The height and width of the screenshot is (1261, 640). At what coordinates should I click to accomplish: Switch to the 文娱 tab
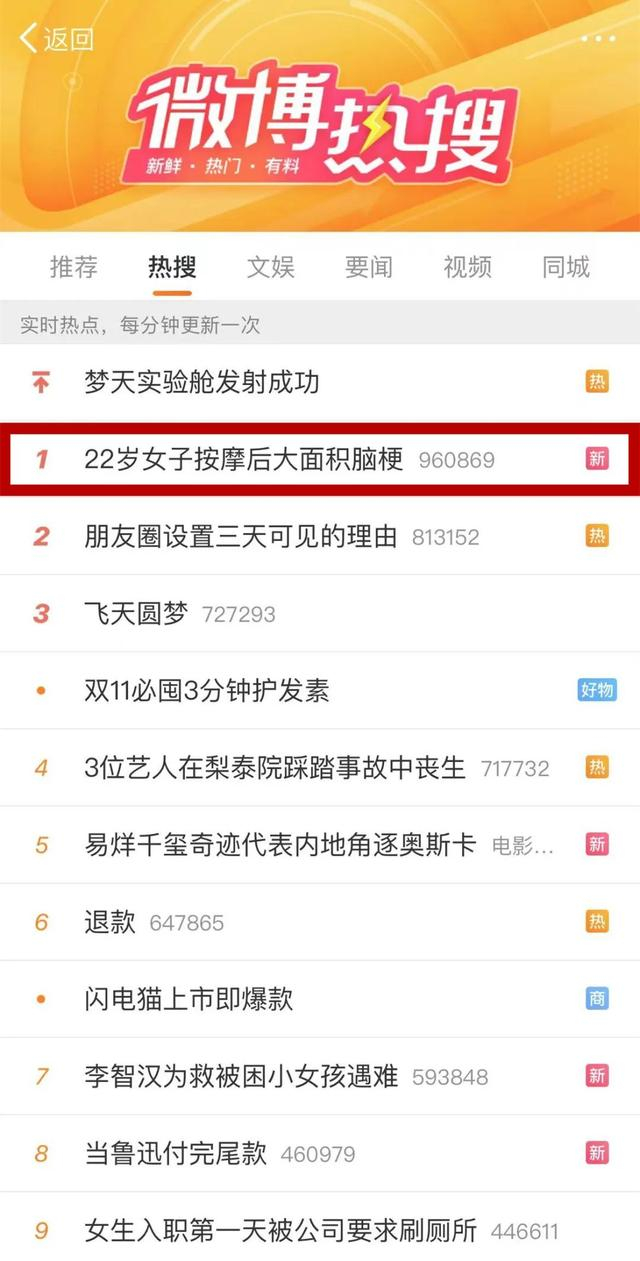pos(271,267)
